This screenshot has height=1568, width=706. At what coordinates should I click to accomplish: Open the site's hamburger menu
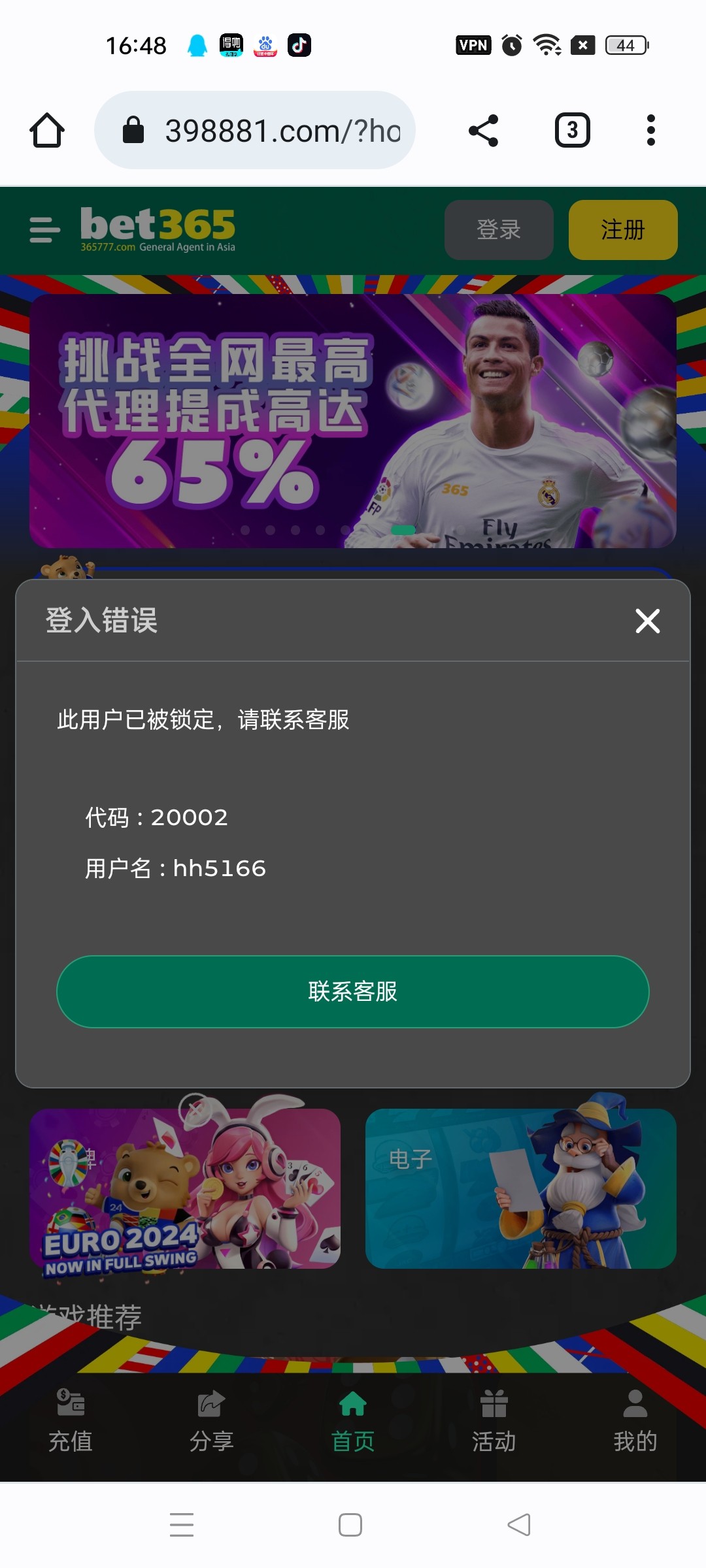[44, 230]
